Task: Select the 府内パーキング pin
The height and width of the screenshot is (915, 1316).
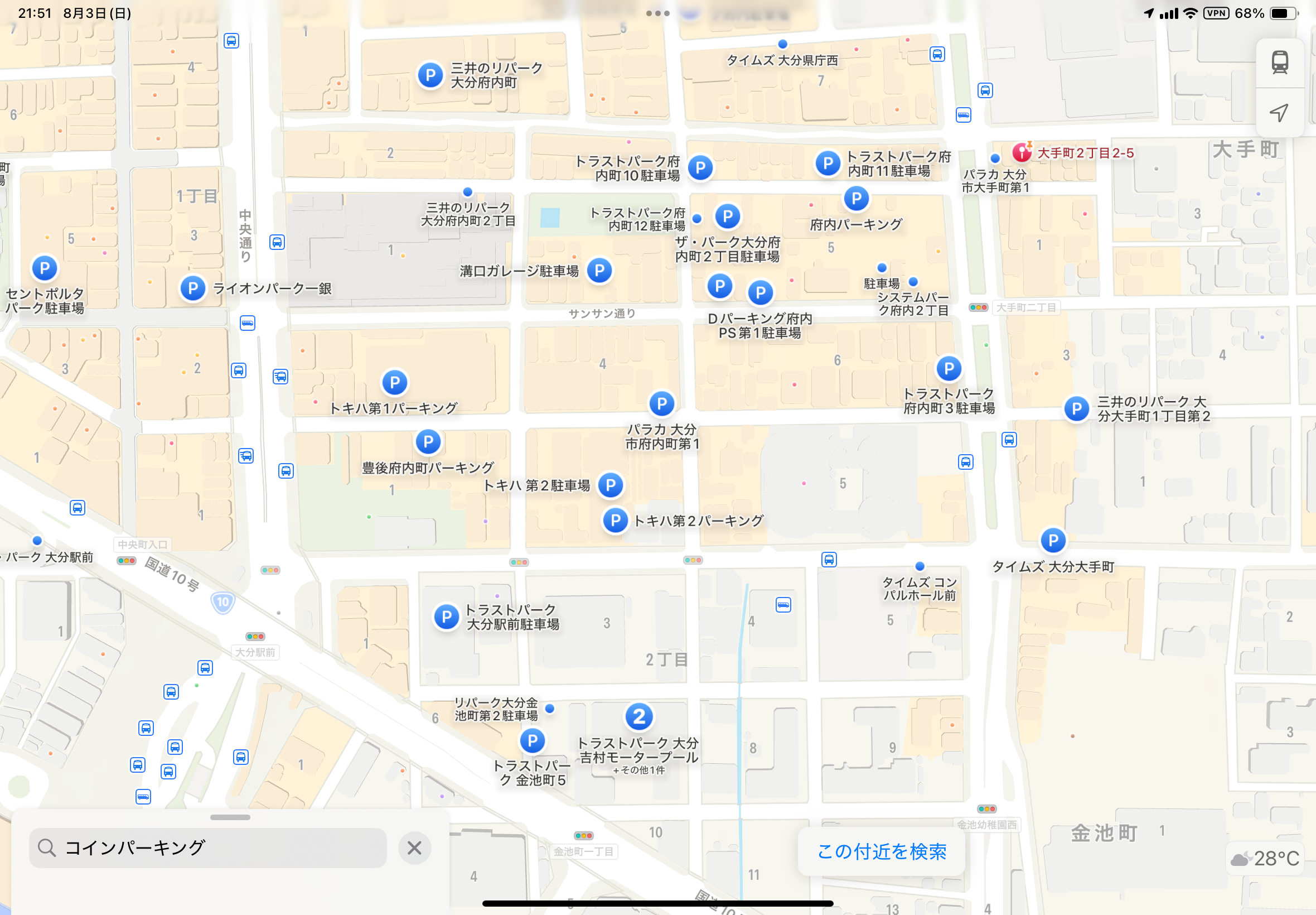Action: click(x=857, y=199)
